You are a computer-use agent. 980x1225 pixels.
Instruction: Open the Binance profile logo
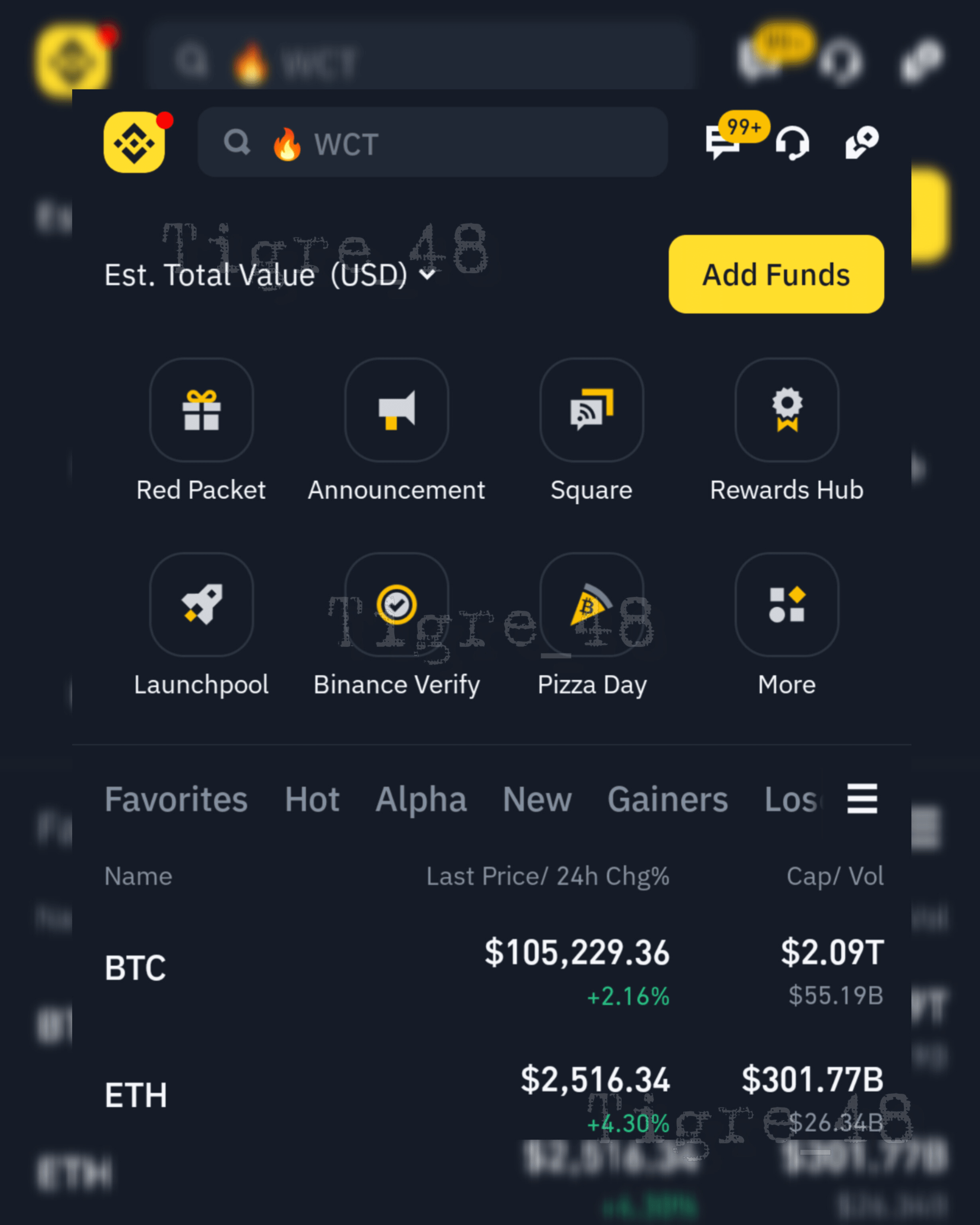coord(134,142)
